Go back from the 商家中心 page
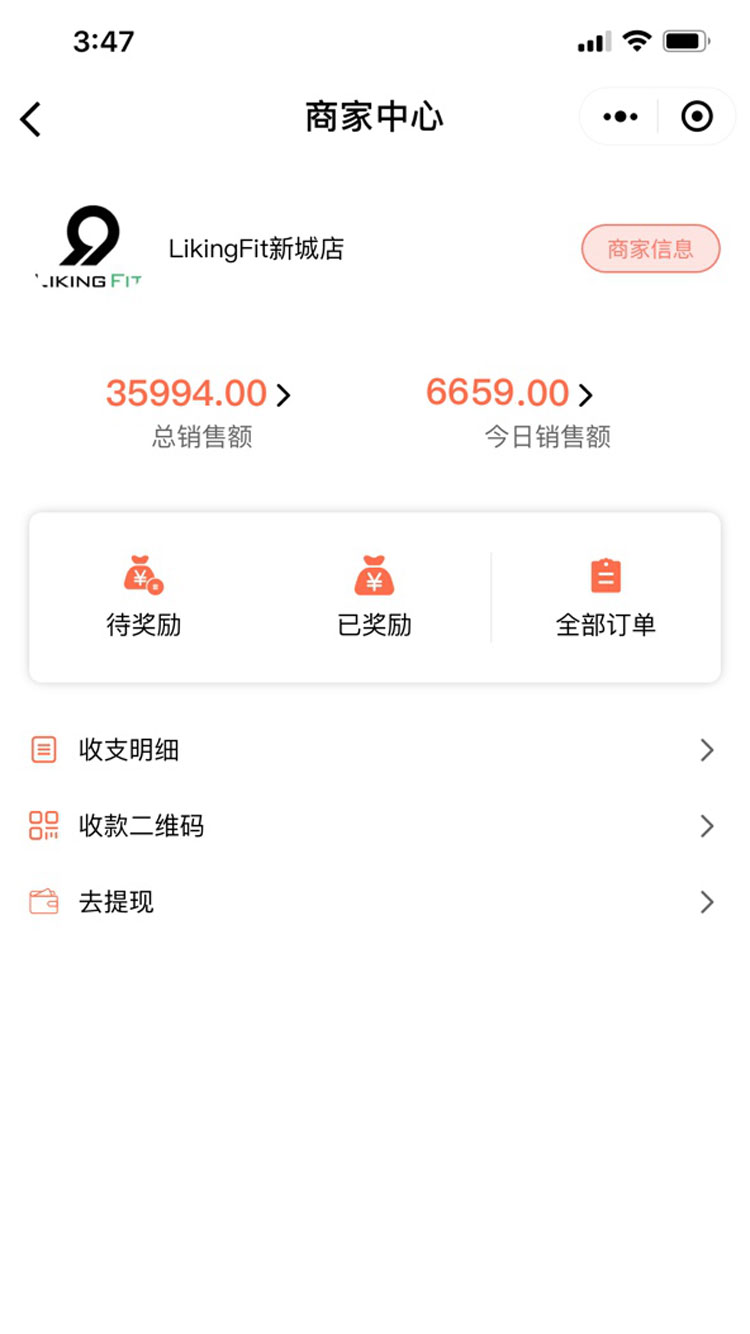 click(31, 119)
